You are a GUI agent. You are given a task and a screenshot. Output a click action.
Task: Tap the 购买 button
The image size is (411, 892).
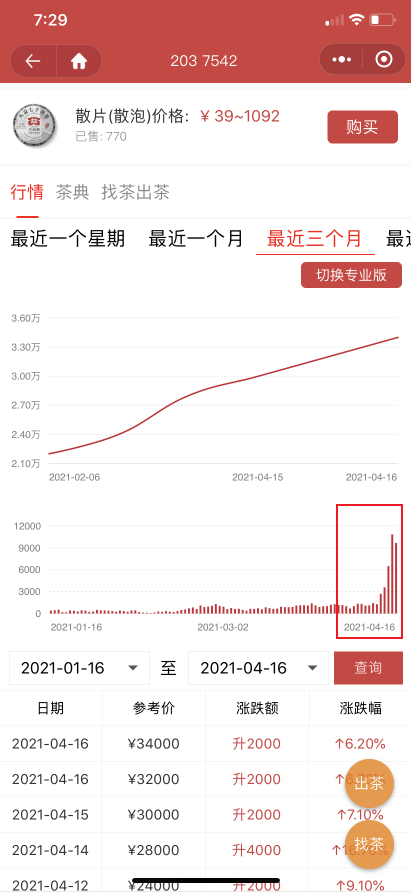(x=362, y=127)
